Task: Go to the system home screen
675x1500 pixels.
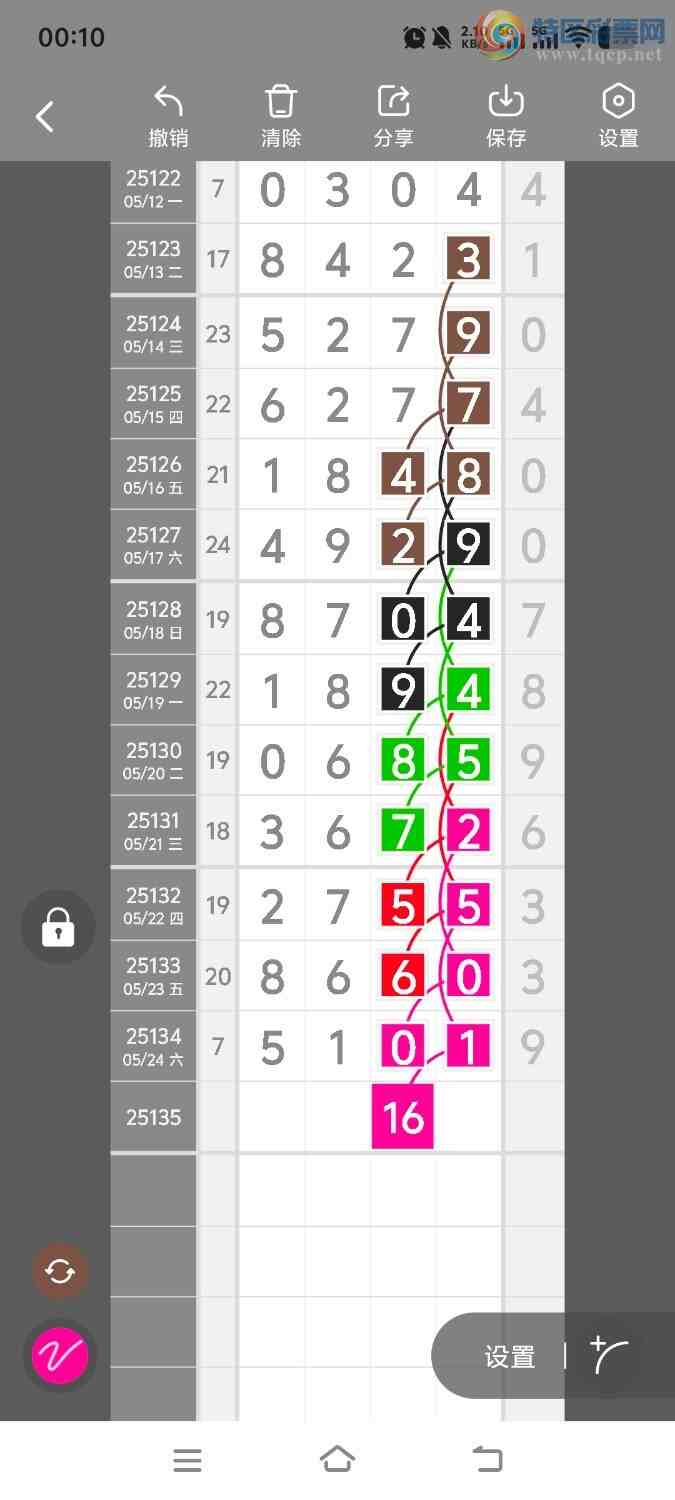Action: (x=337, y=1460)
